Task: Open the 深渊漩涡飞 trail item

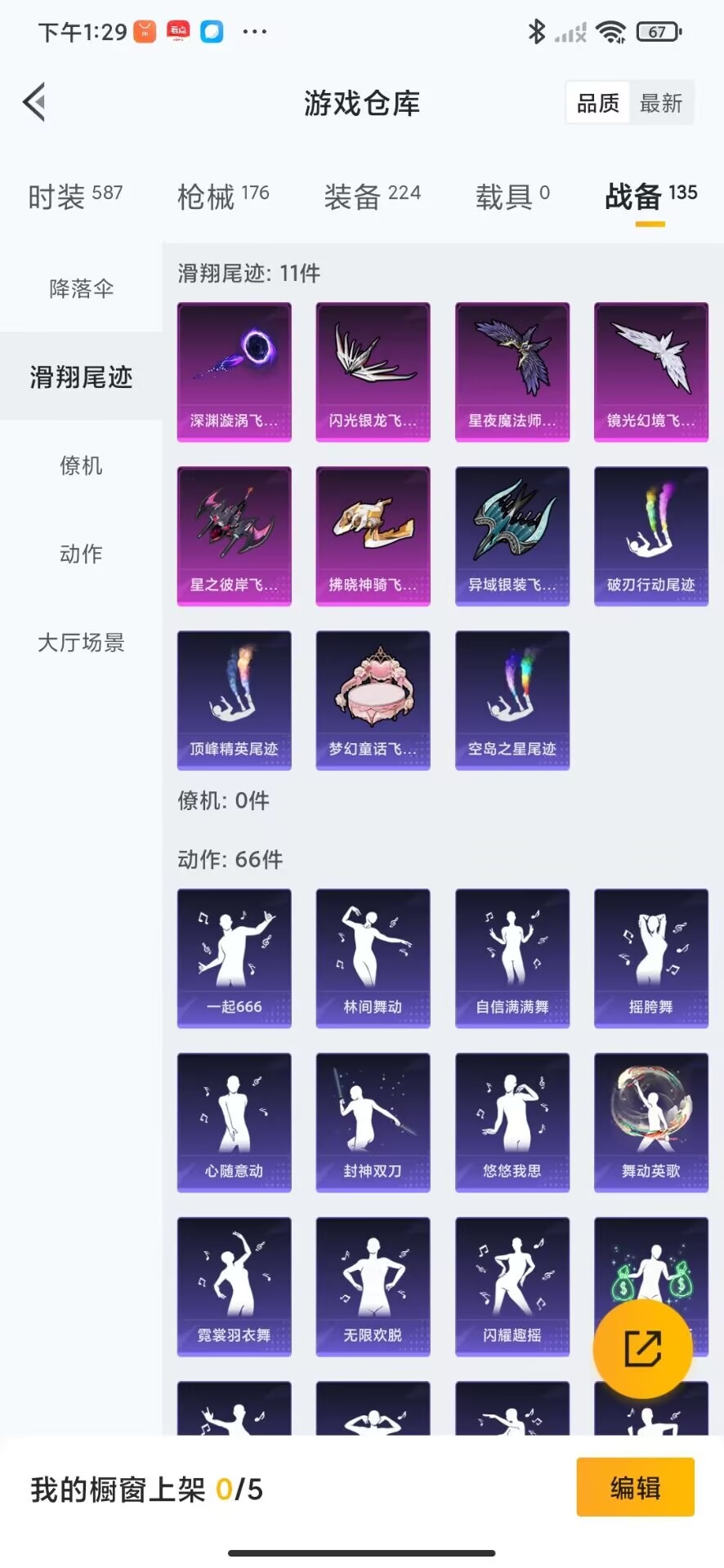Action: [235, 372]
